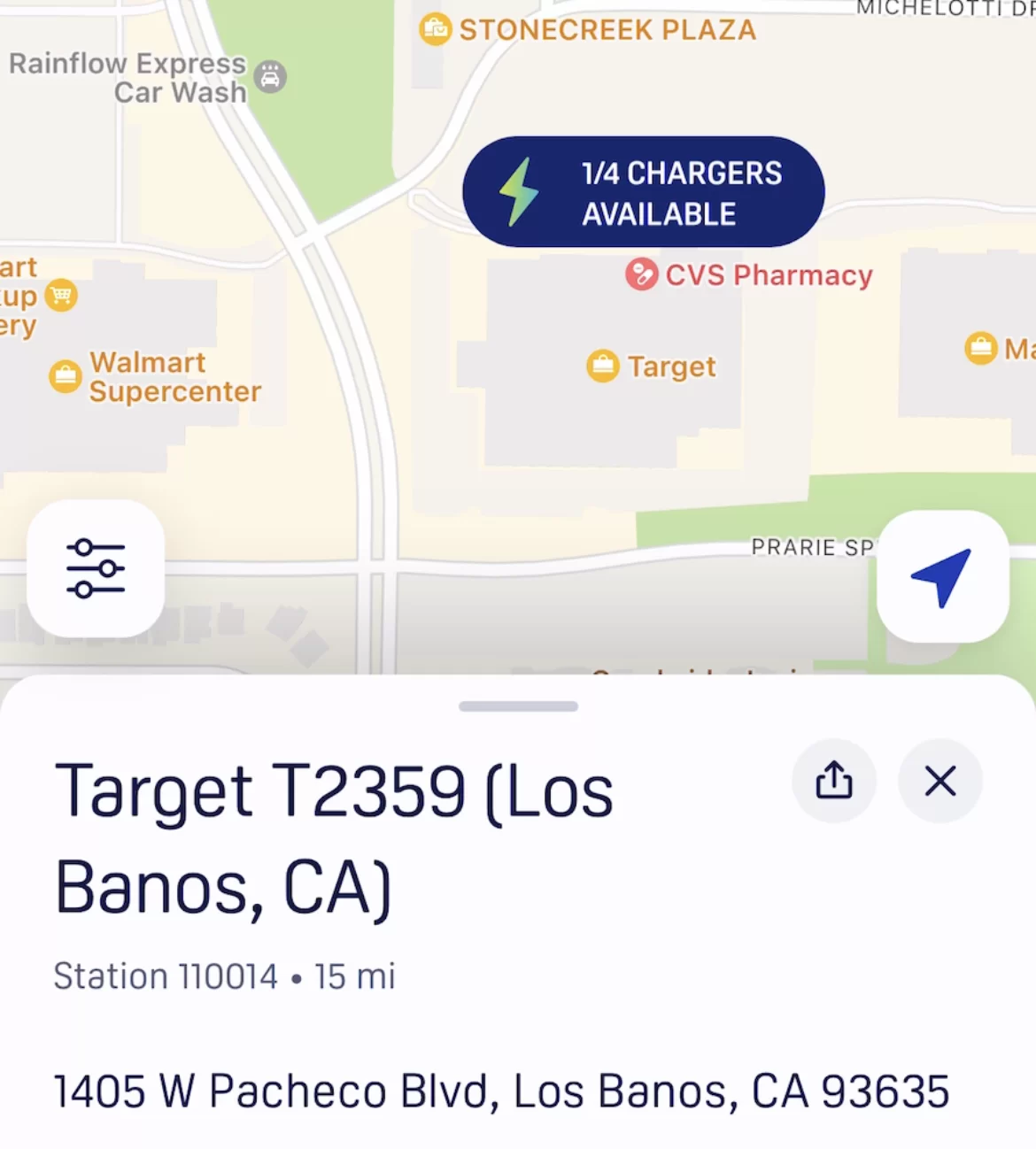Share the Target T2359 station
Viewport: 1036px width, 1149px height.
tap(834, 781)
